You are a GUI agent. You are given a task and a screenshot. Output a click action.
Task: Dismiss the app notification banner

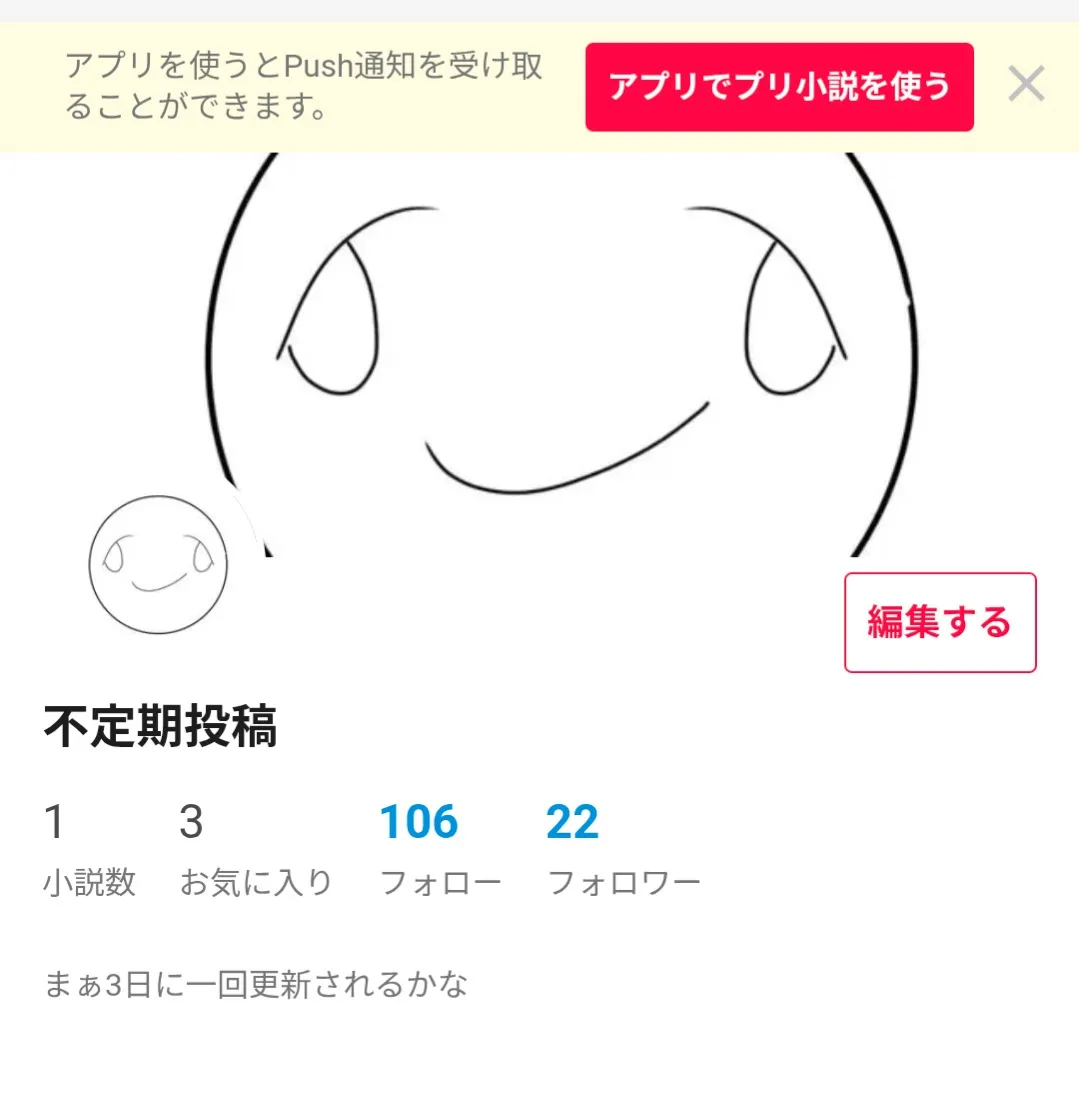1026,85
